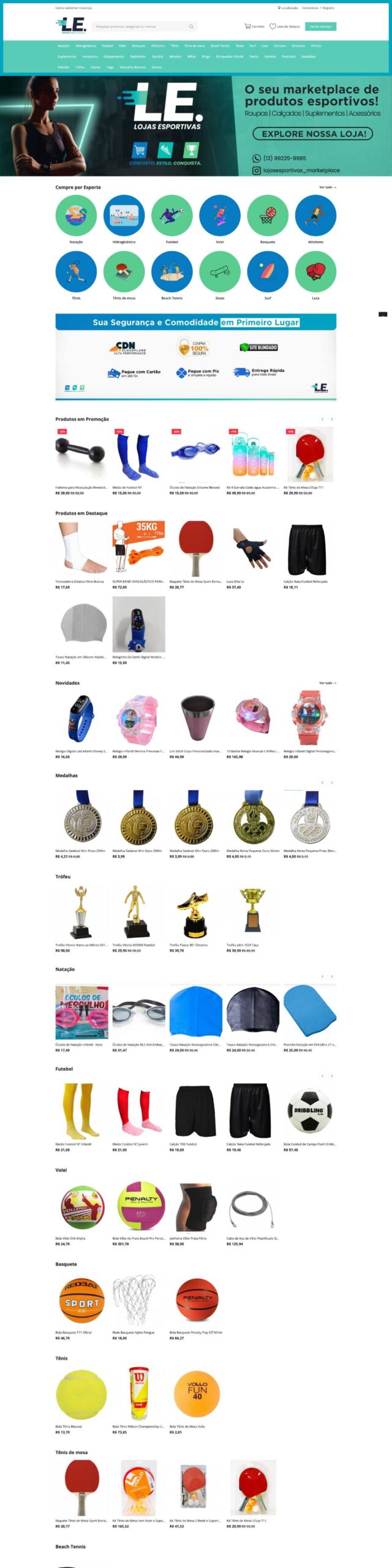Image resolution: width=392 pixels, height=1568 pixels.
Task: Show next Produtos em Promoção items
Action: [x=332, y=420]
